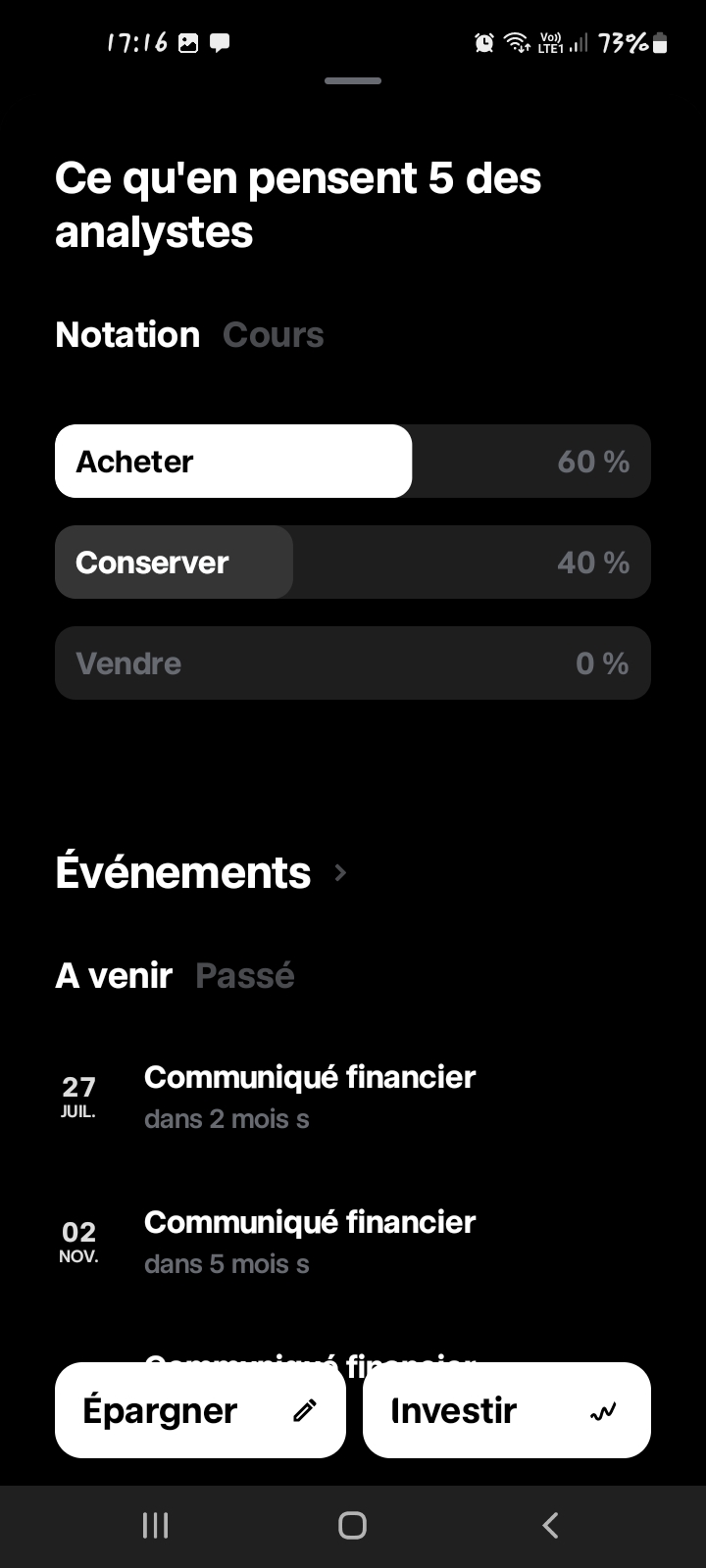Screen dimensions: 706x1568
Task: Select the Notation tab
Action: pos(127,335)
